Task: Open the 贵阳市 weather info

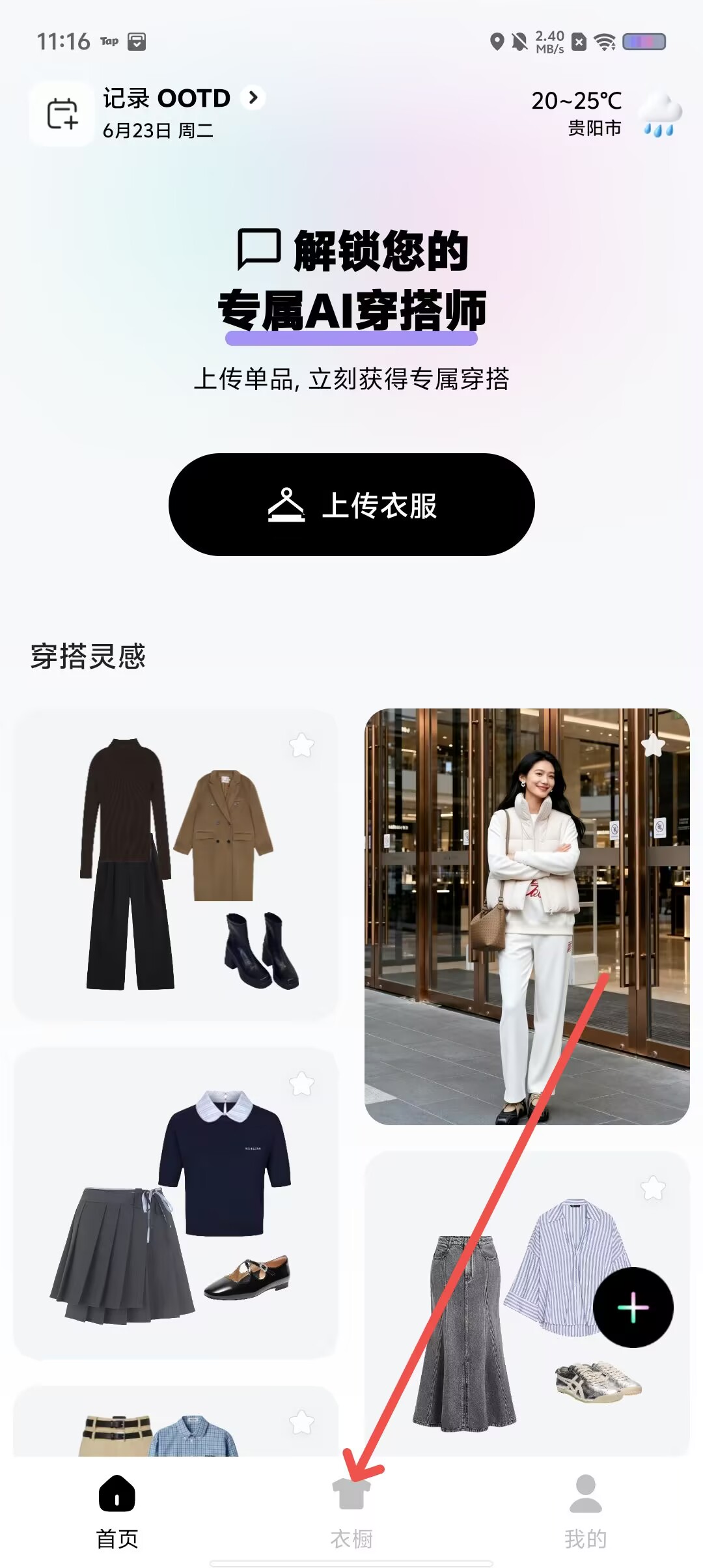Action: coord(605,113)
